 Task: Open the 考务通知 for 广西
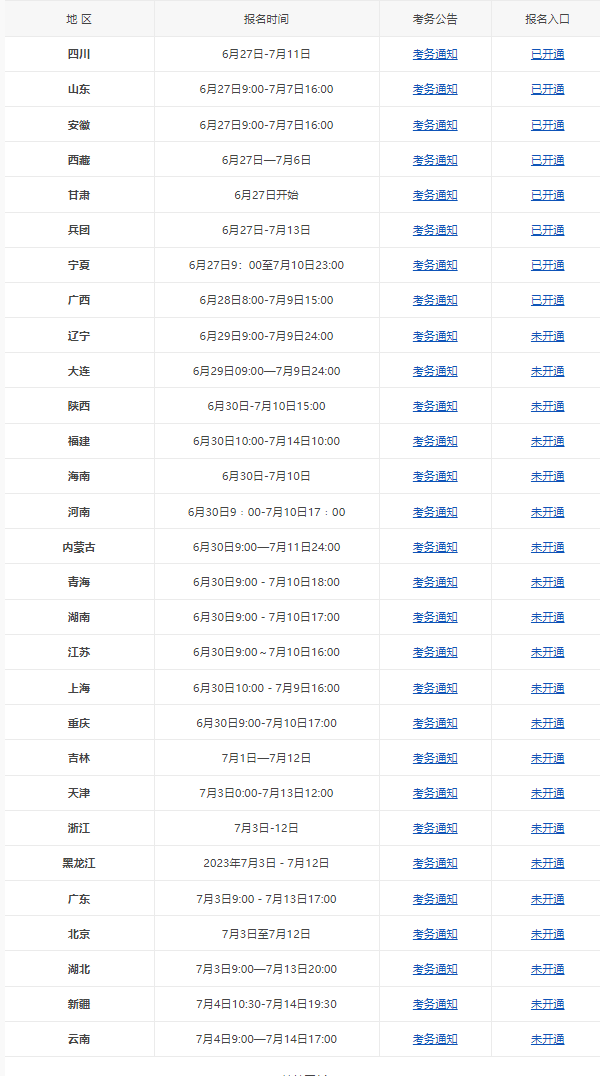435,300
